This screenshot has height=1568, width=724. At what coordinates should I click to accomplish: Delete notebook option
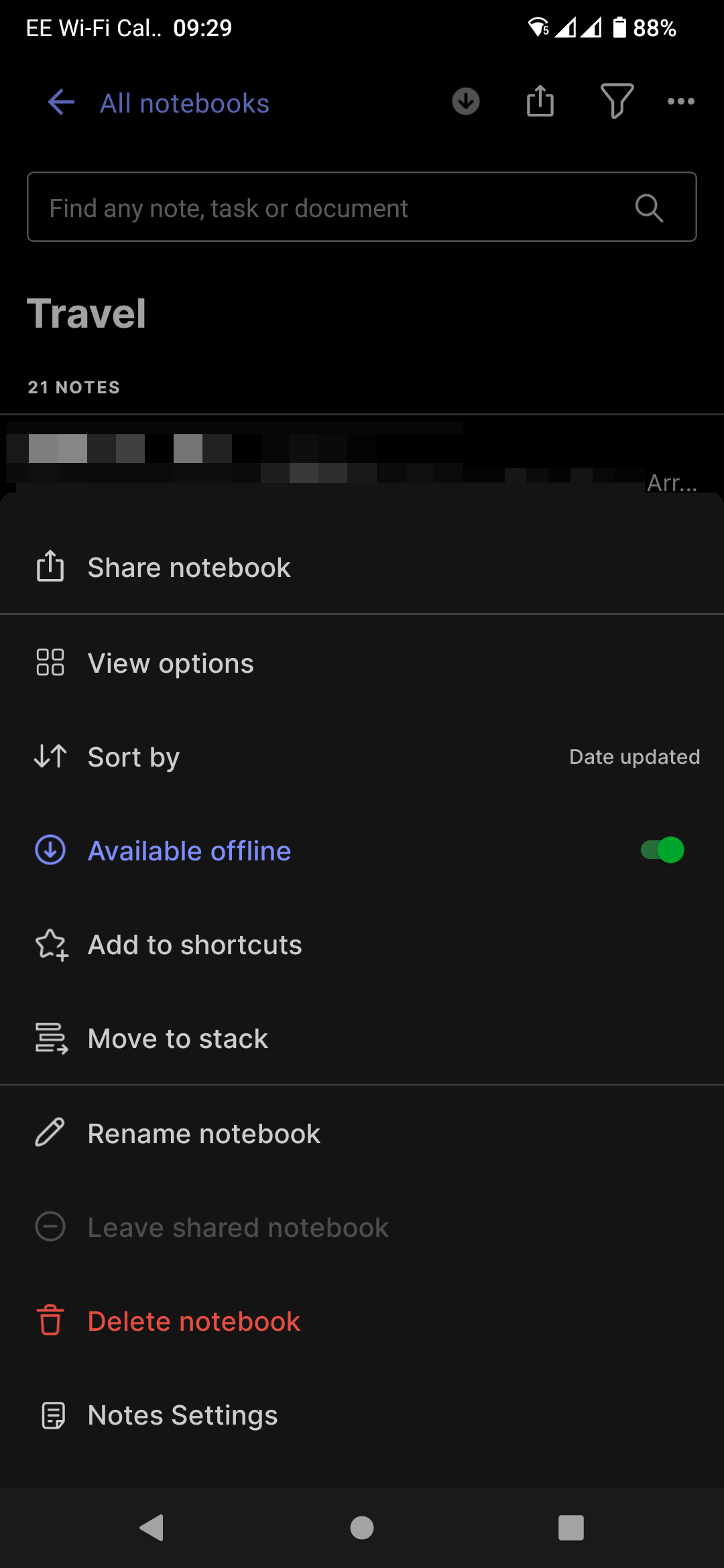pyautogui.click(x=194, y=1321)
